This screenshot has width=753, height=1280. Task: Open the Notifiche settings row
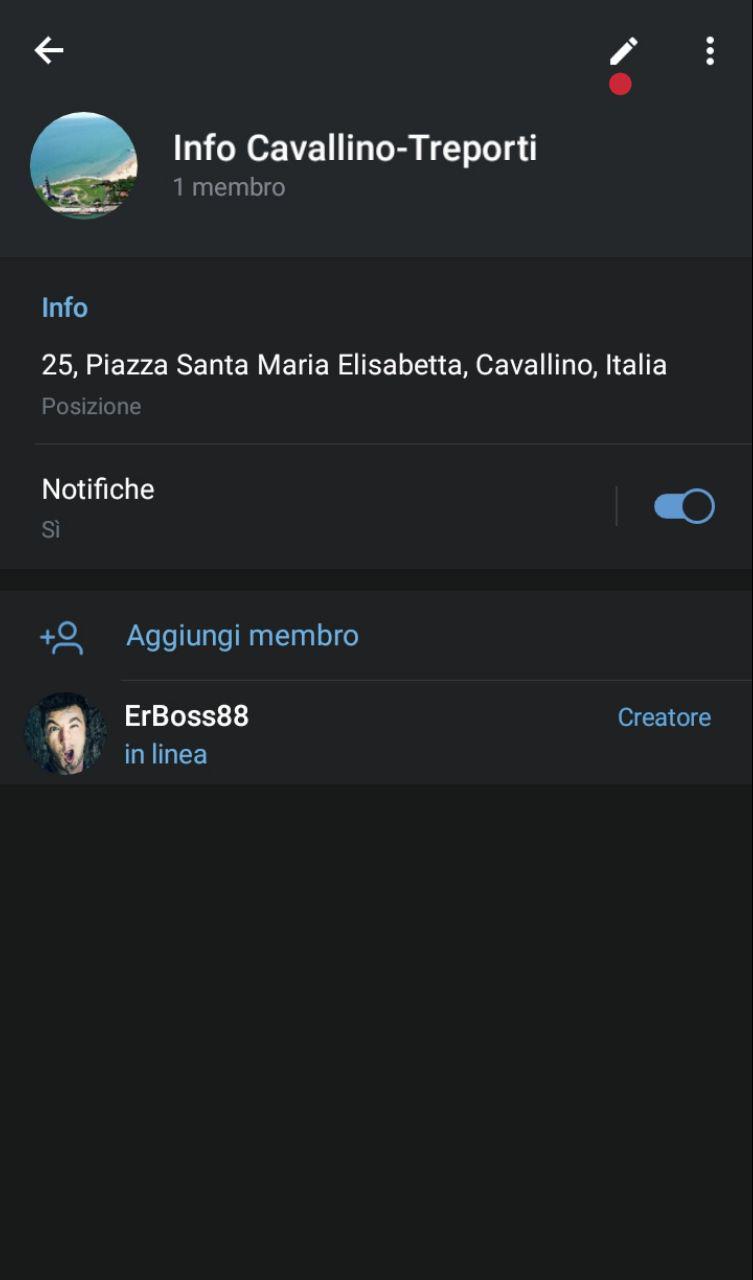(300, 506)
